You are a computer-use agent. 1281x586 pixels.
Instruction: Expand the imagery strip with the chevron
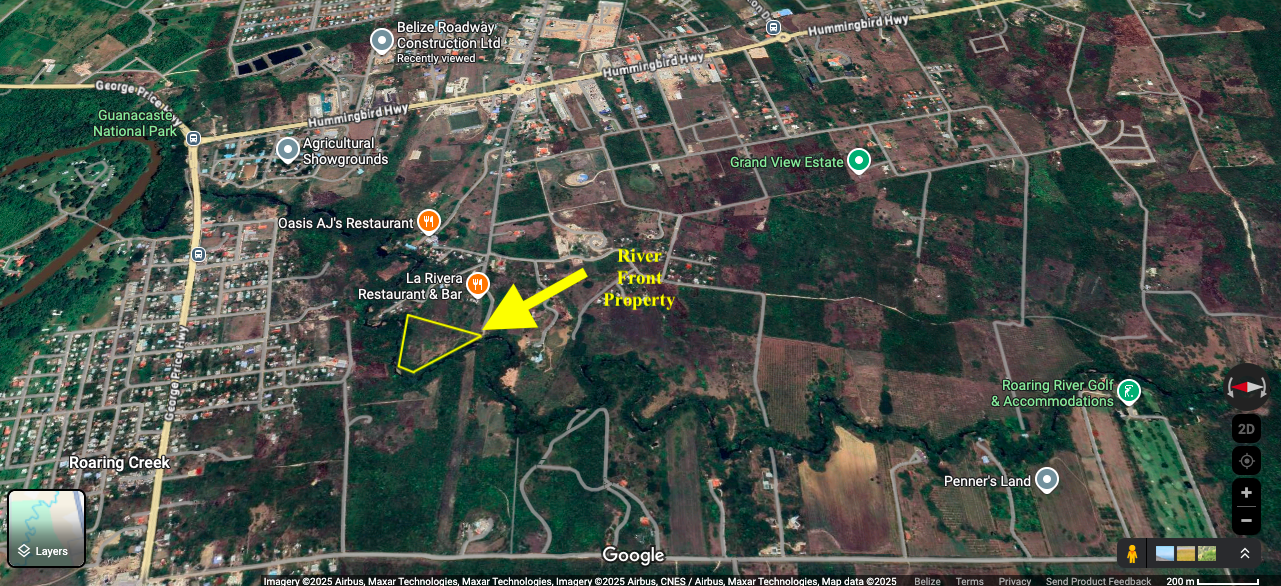coord(1244,553)
